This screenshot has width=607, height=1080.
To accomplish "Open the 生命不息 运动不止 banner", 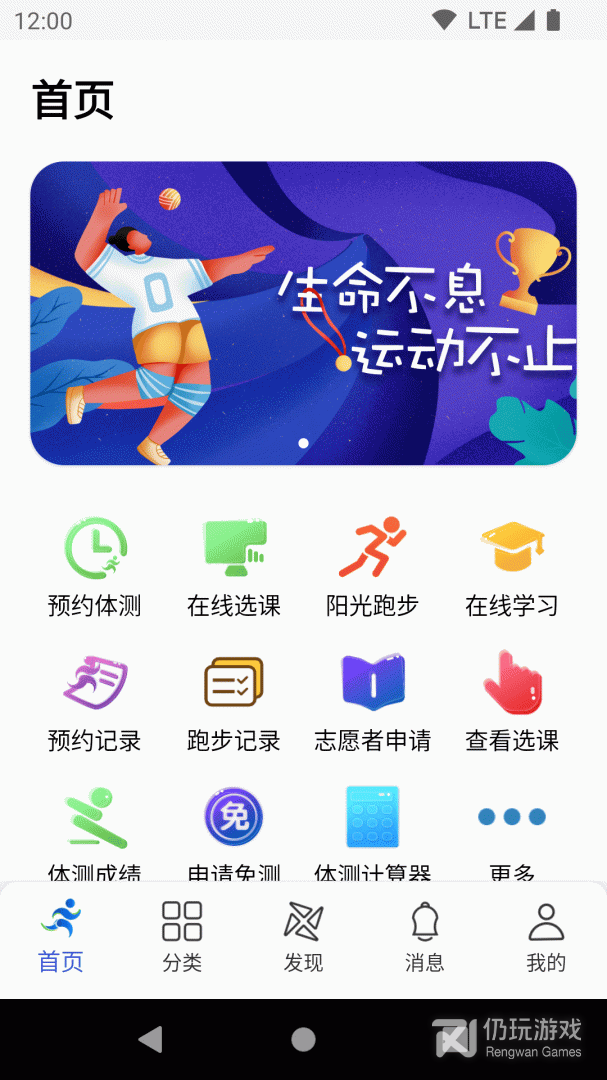I will pos(303,313).
